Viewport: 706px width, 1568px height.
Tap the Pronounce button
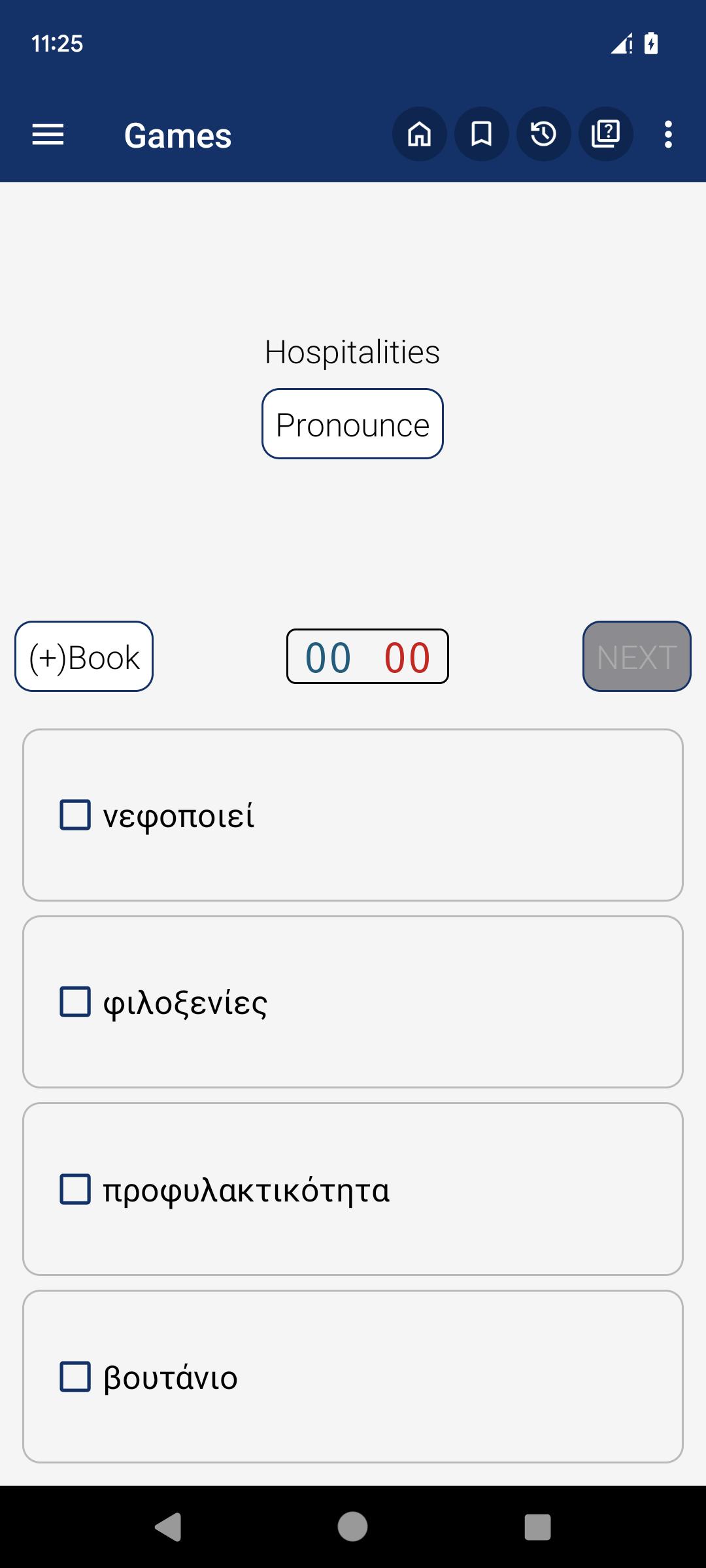click(352, 424)
